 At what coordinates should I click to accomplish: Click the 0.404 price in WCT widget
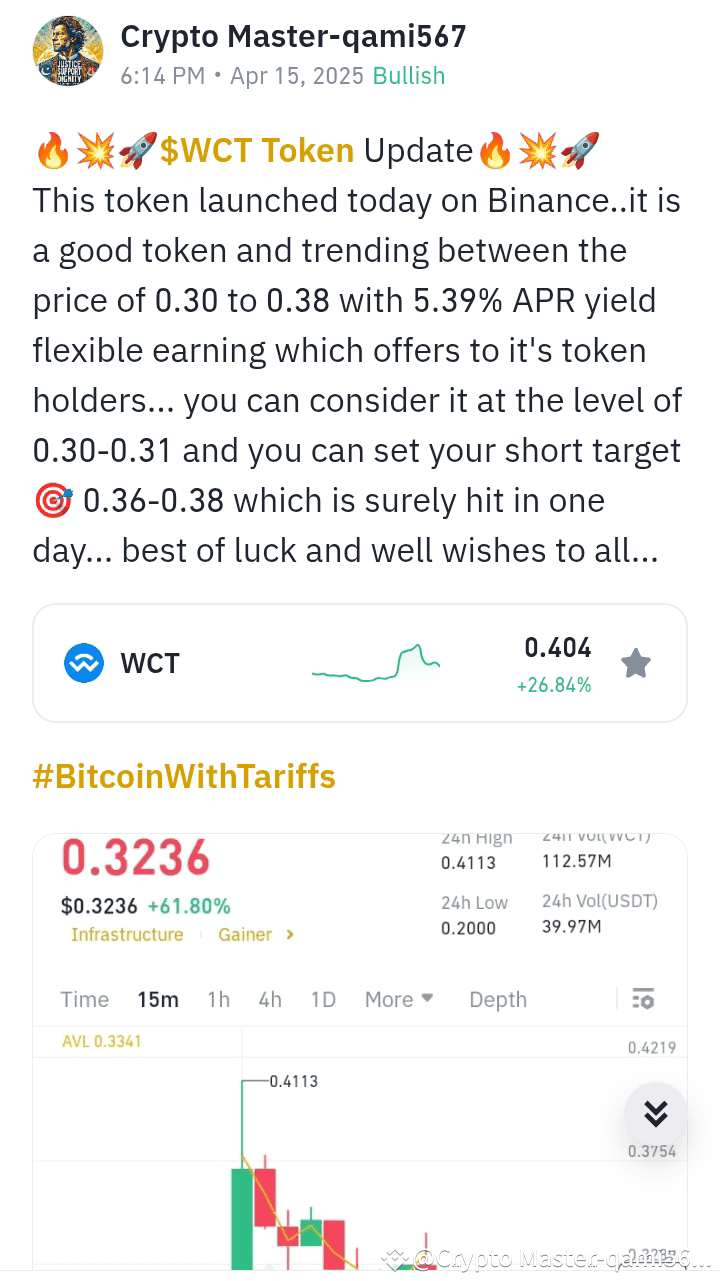tap(557, 648)
